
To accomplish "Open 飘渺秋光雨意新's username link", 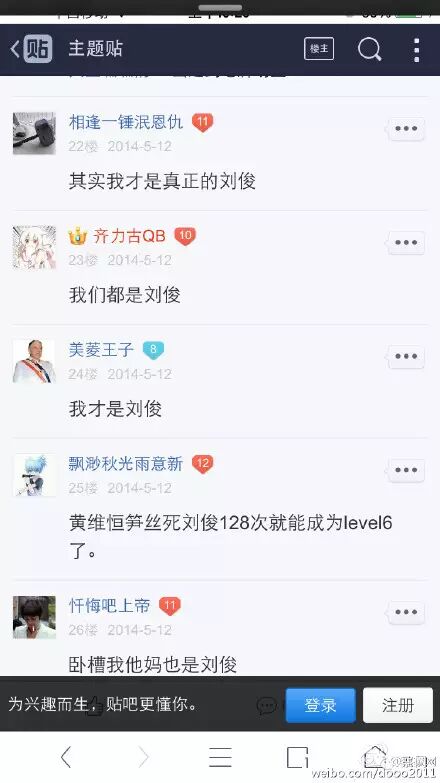I will coord(126,464).
